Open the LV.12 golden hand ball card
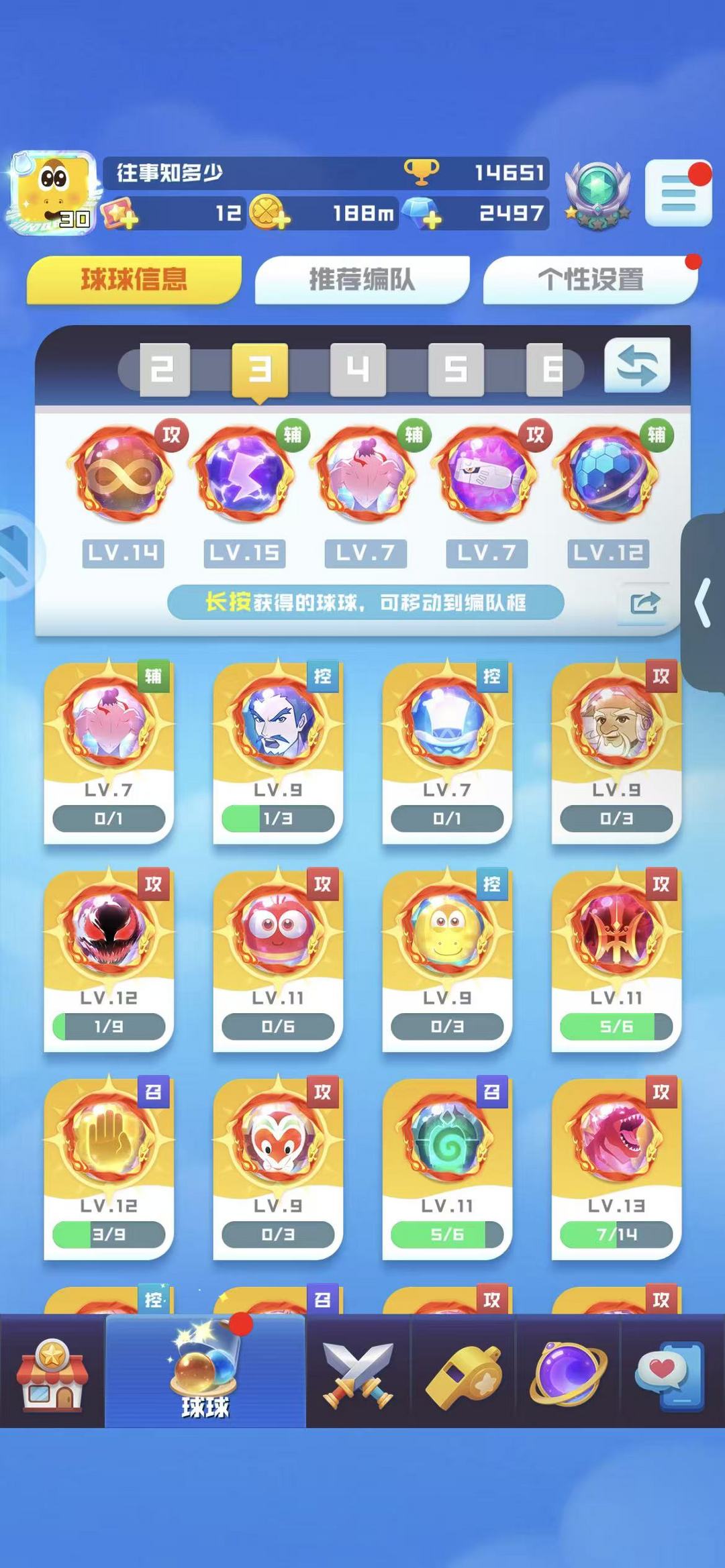The height and width of the screenshot is (1568, 725). click(x=109, y=1169)
